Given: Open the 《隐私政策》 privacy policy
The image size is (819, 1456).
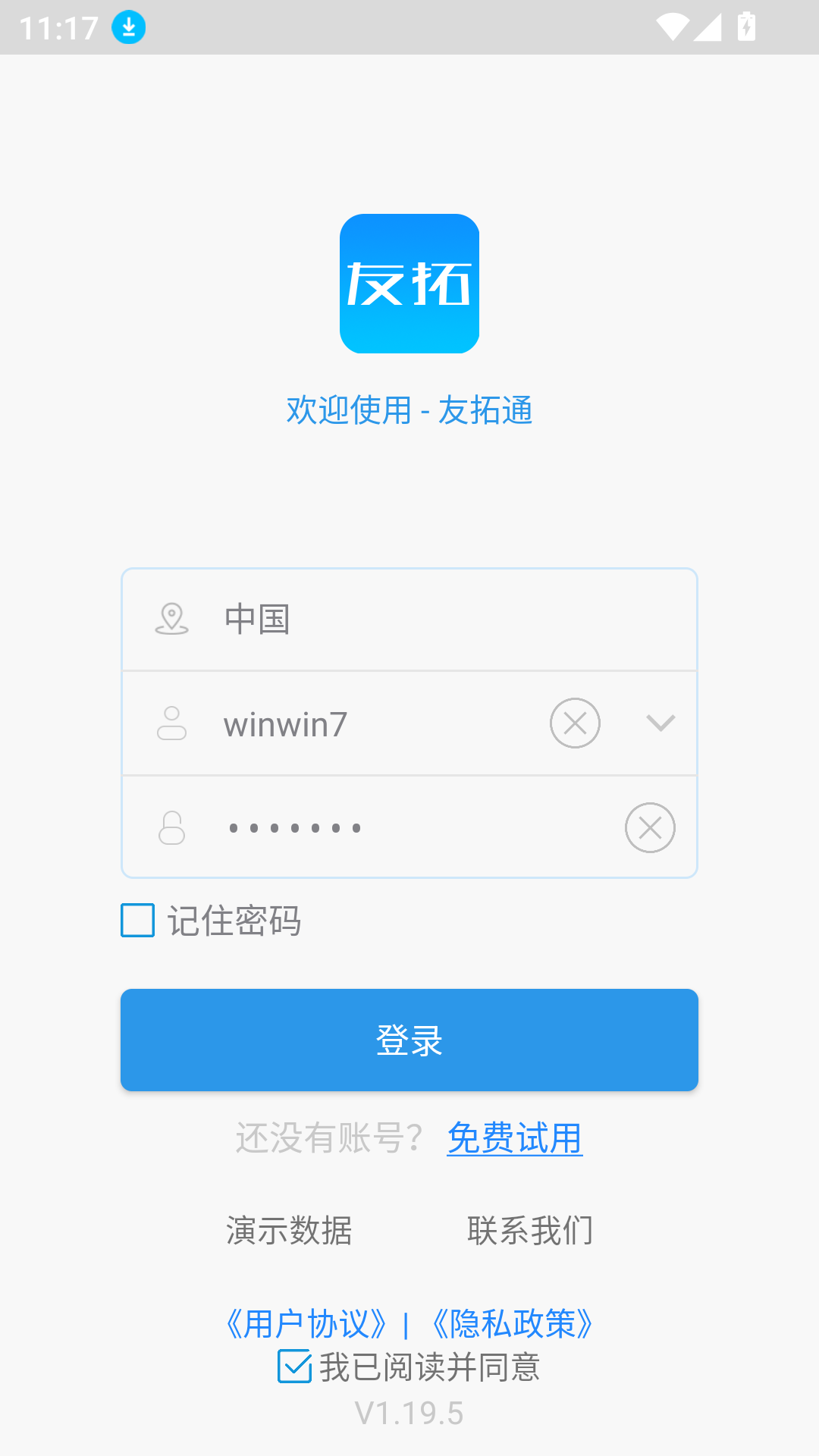Looking at the screenshot, I should (x=512, y=1324).
